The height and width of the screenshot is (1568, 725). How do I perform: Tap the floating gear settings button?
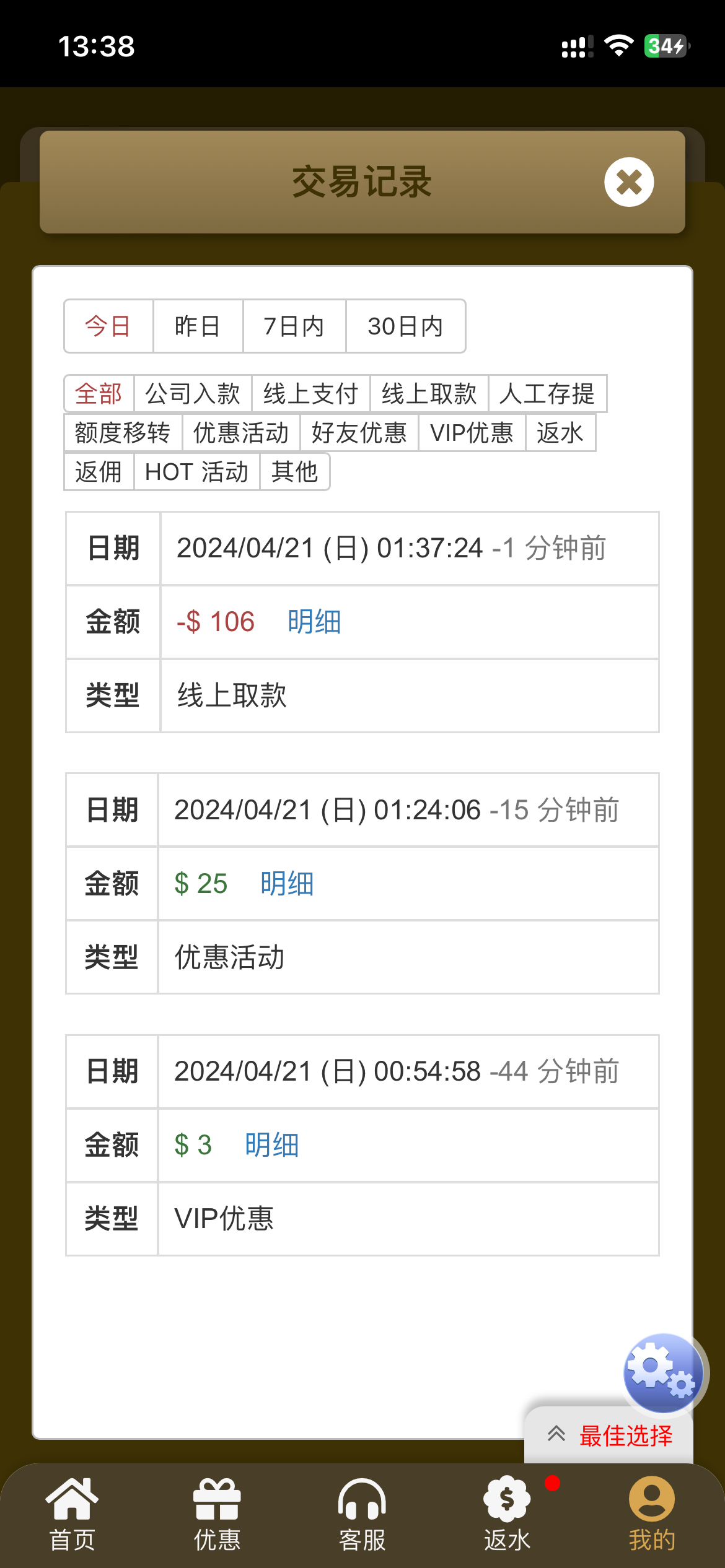click(662, 1372)
